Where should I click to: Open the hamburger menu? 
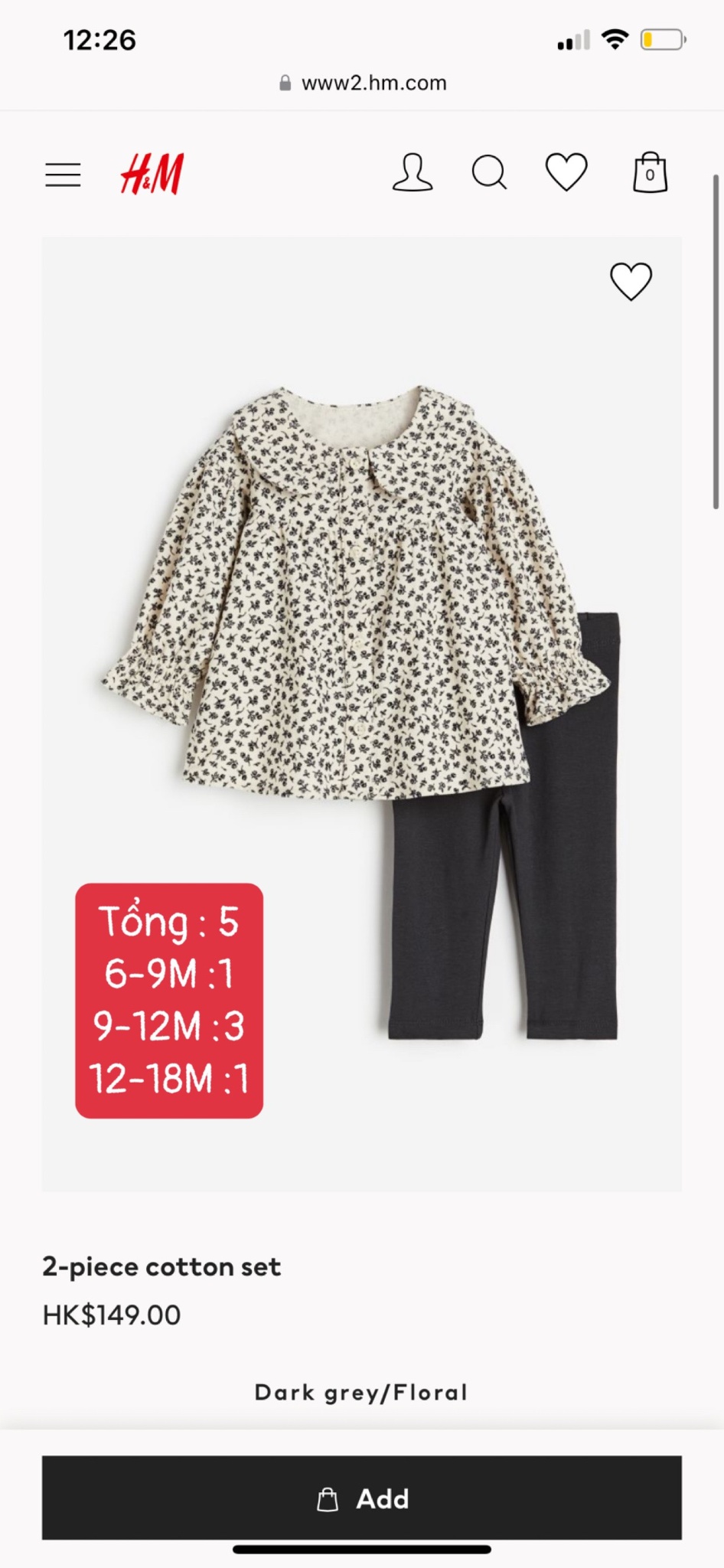pos(63,175)
